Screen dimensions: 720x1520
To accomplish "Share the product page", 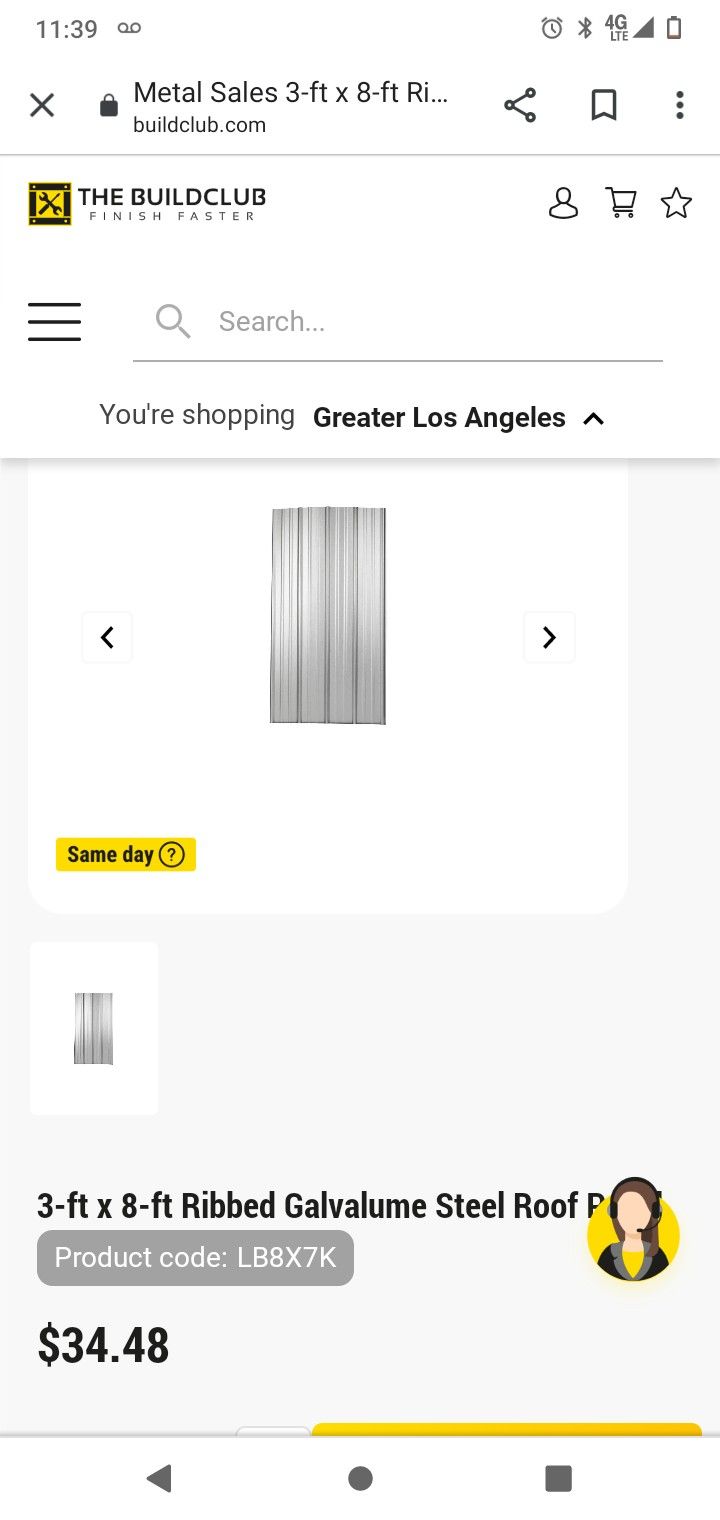I will pos(520,104).
